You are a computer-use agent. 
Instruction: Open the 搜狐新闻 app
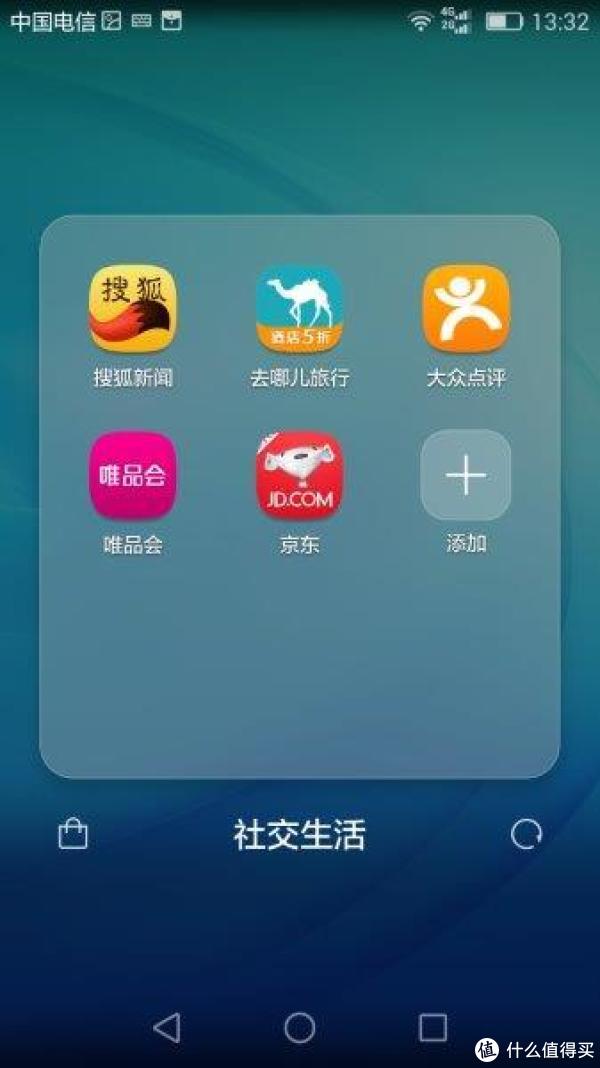pos(133,310)
